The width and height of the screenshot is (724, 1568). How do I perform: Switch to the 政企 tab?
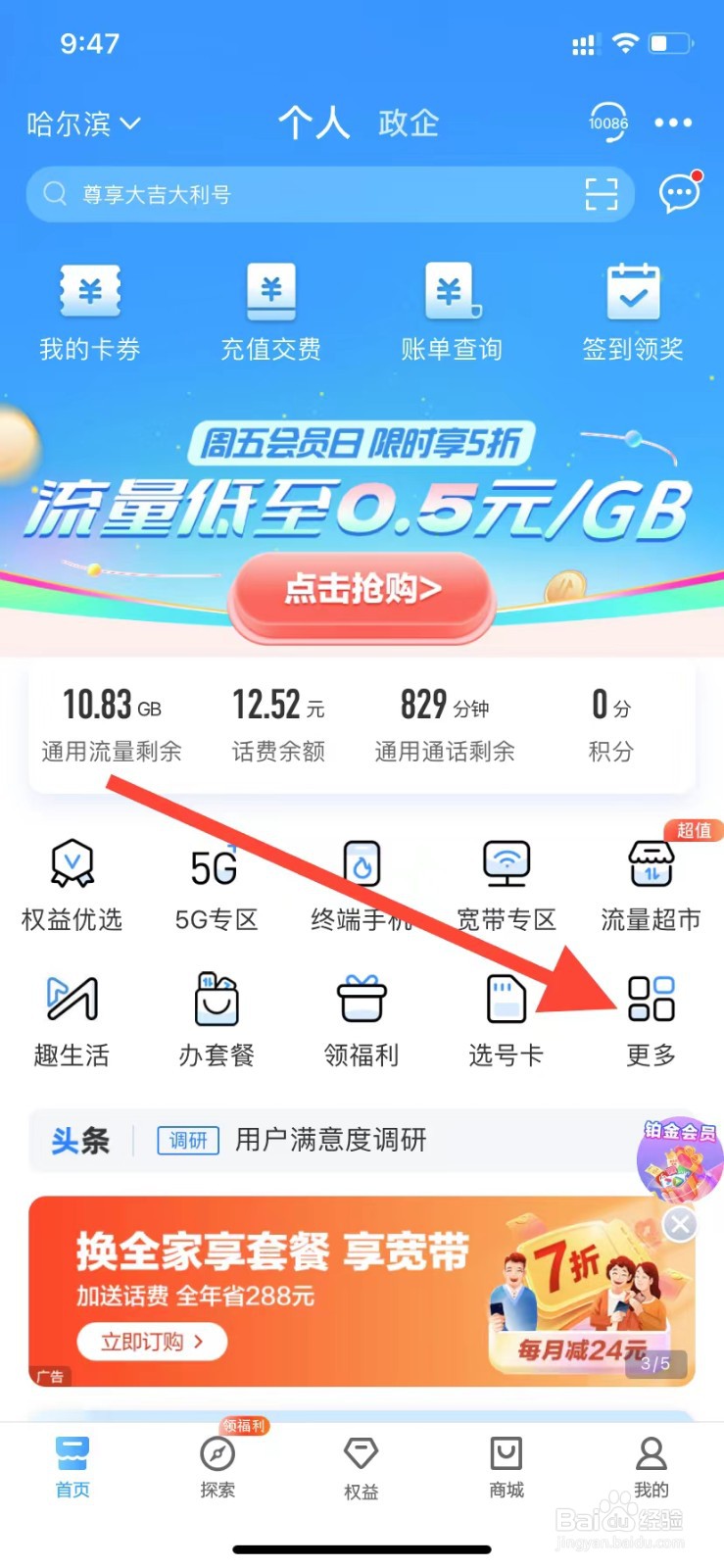(409, 123)
